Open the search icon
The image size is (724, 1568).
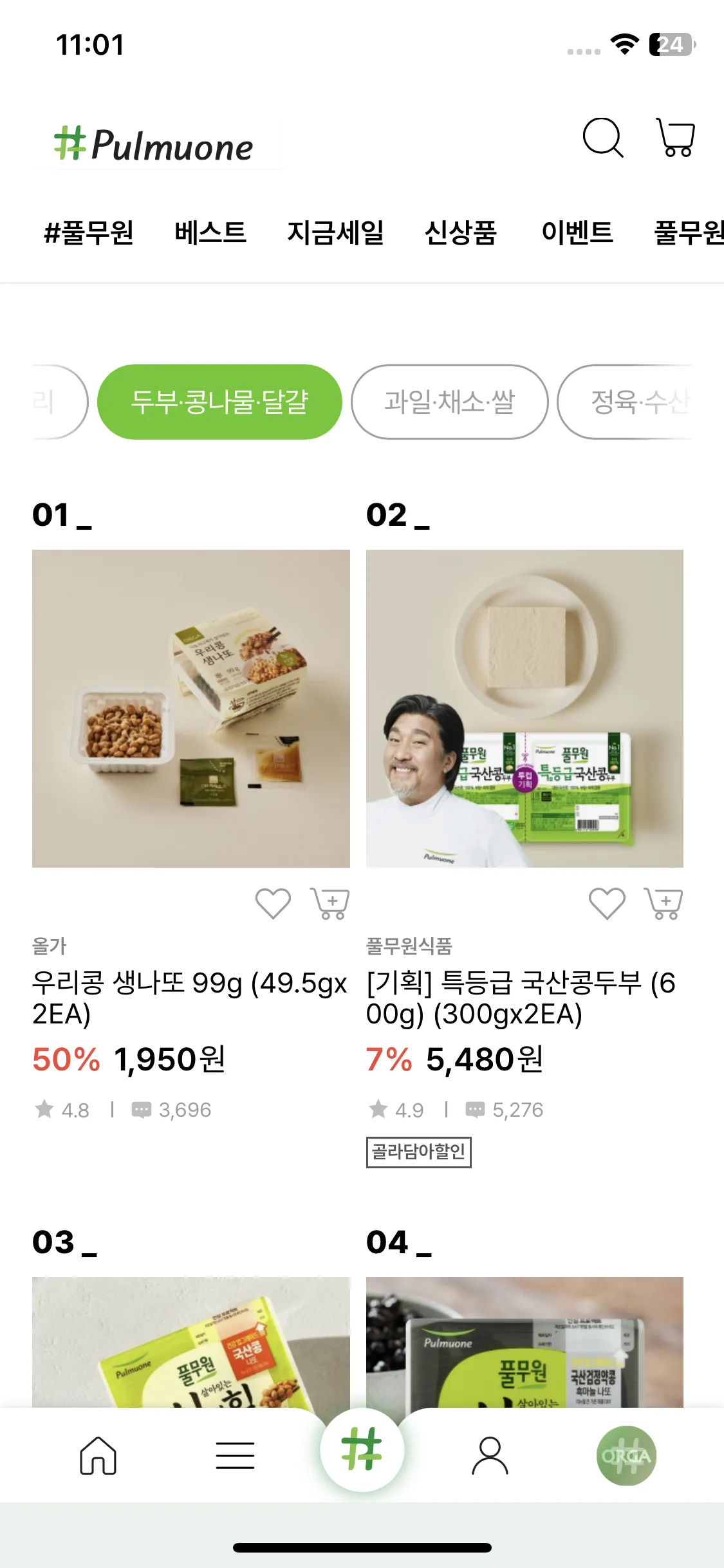click(602, 137)
